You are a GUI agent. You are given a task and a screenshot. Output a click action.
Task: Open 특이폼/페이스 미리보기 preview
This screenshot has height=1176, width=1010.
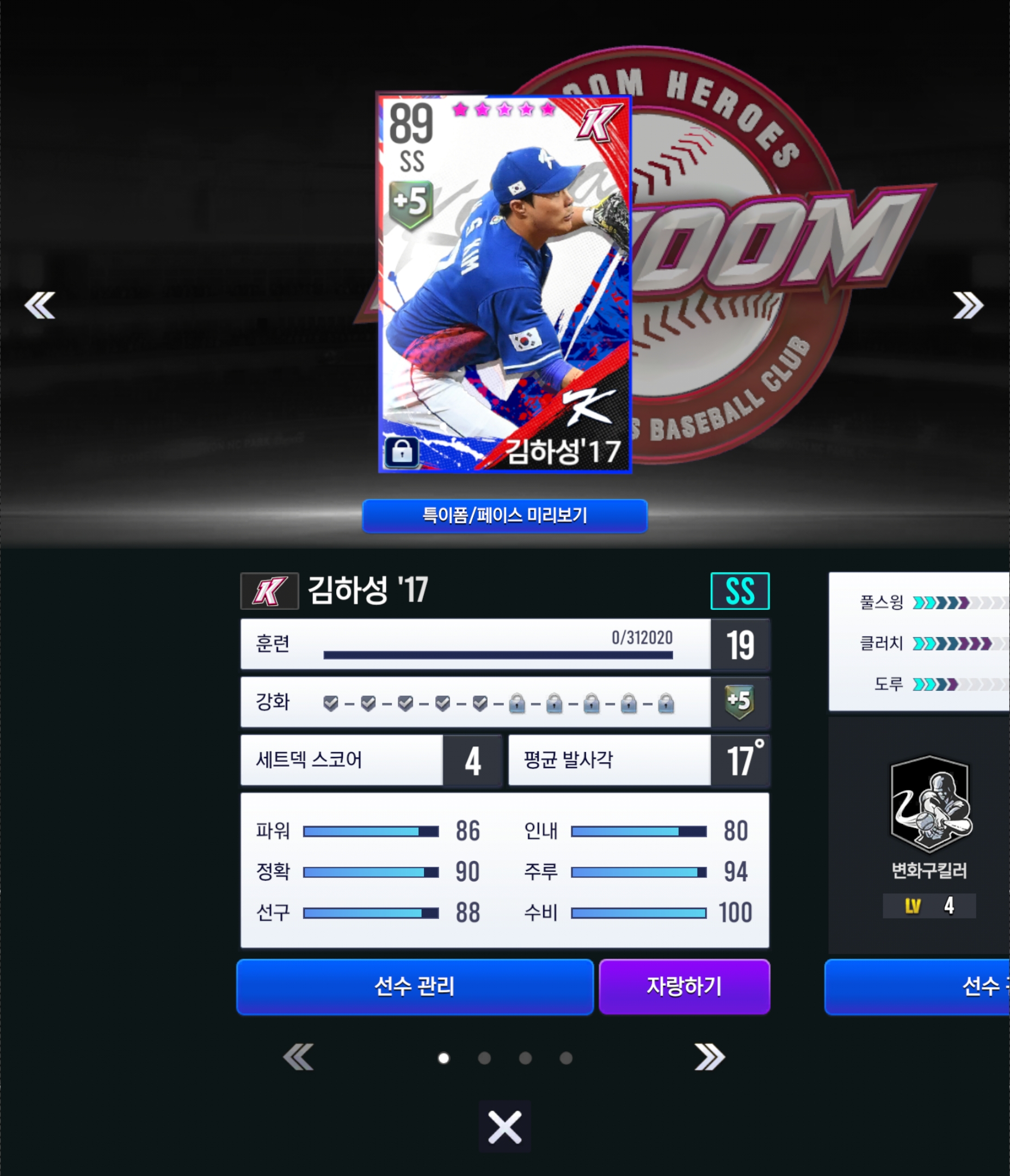point(504,516)
